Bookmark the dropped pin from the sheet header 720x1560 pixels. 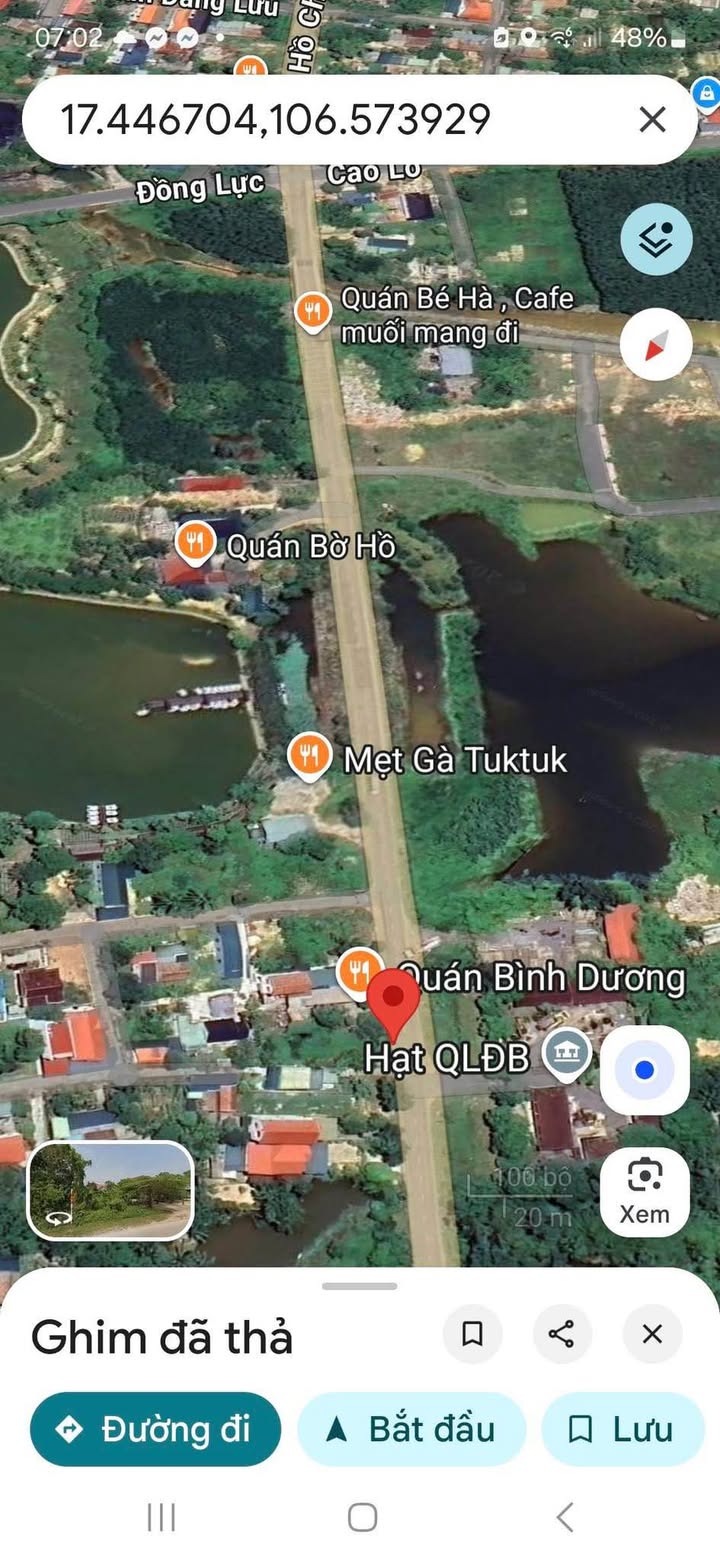pos(472,1333)
